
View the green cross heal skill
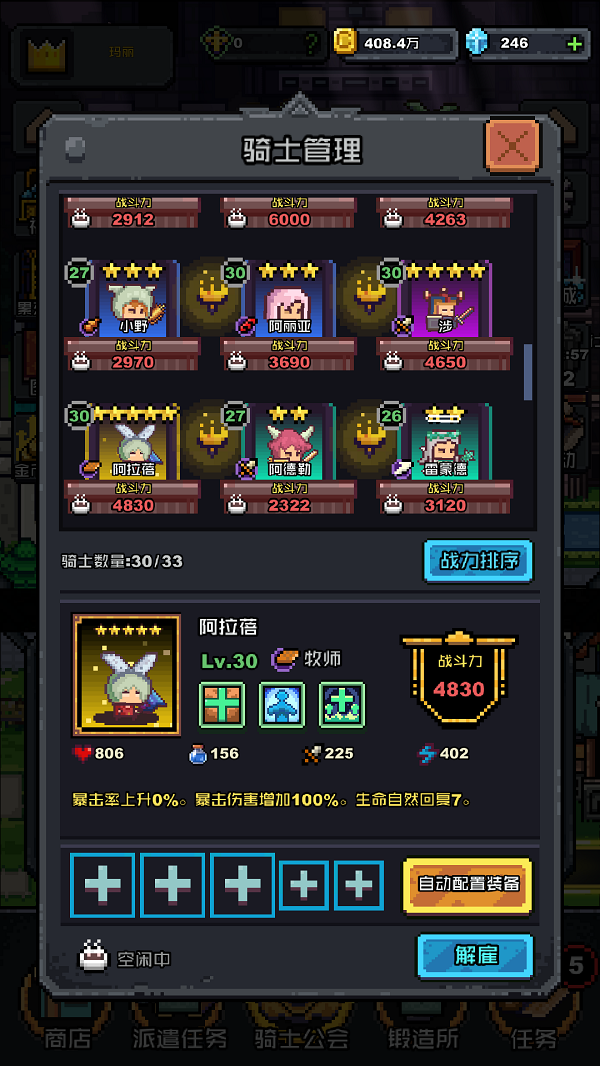[222, 705]
